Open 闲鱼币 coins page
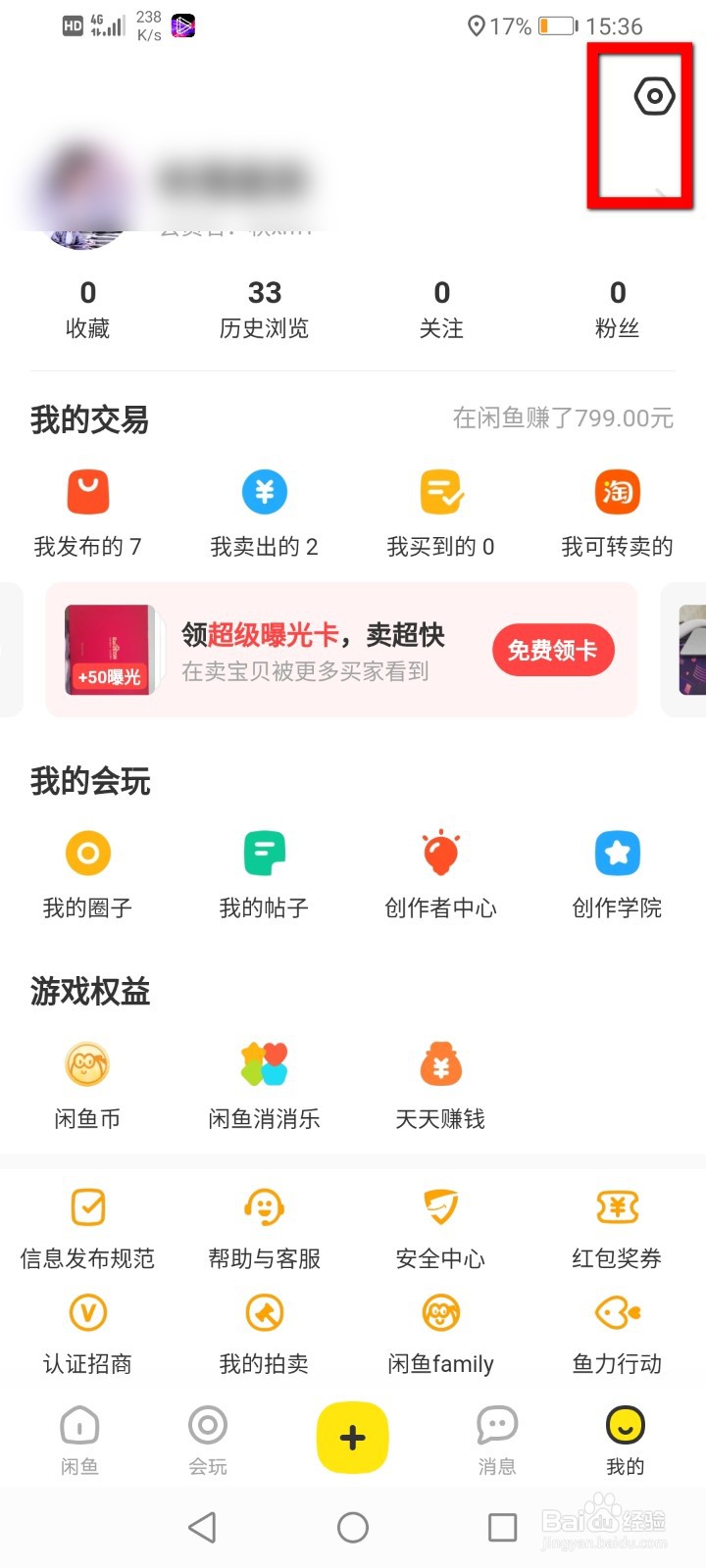Viewport: 706px width, 1568px height. tap(87, 1083)
